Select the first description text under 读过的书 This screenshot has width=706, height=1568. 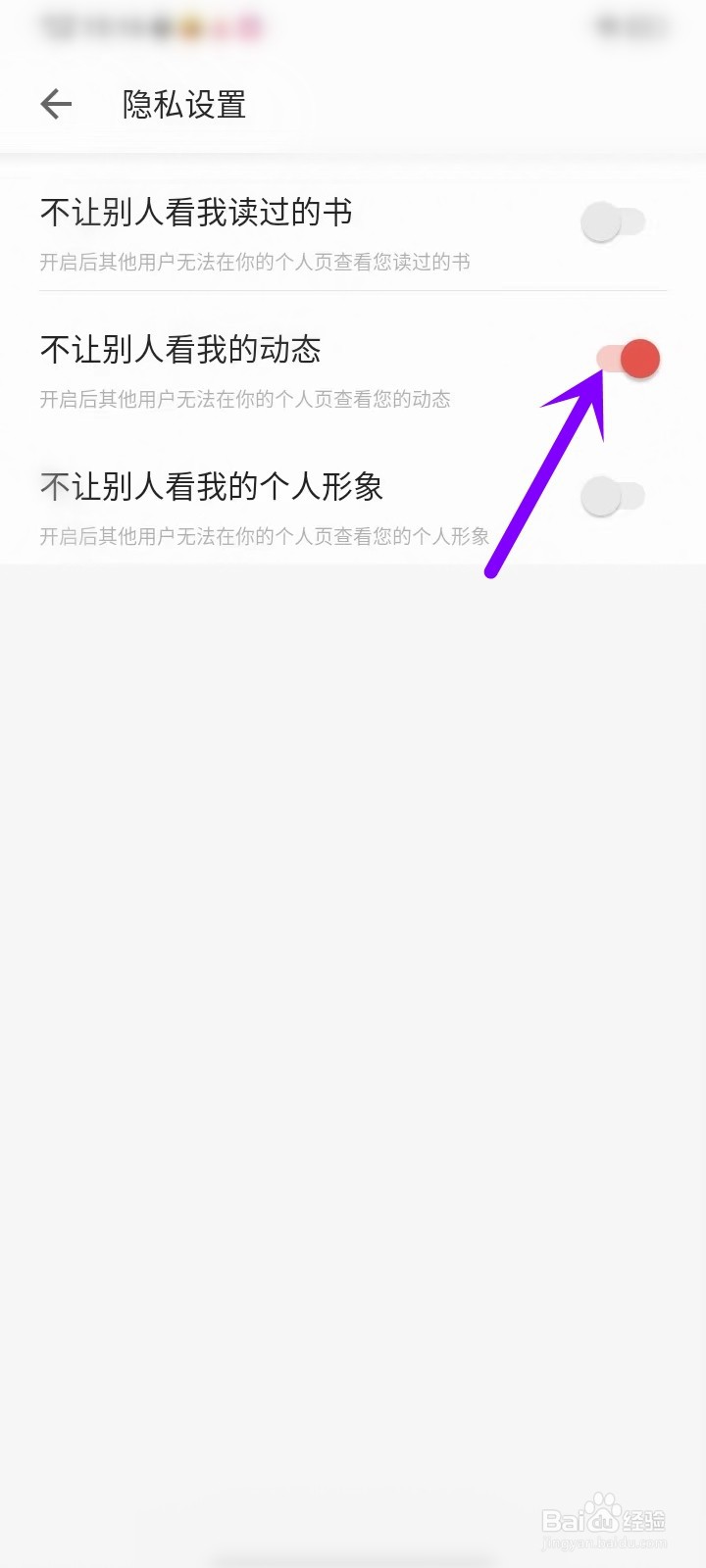[x=254, y=262]
